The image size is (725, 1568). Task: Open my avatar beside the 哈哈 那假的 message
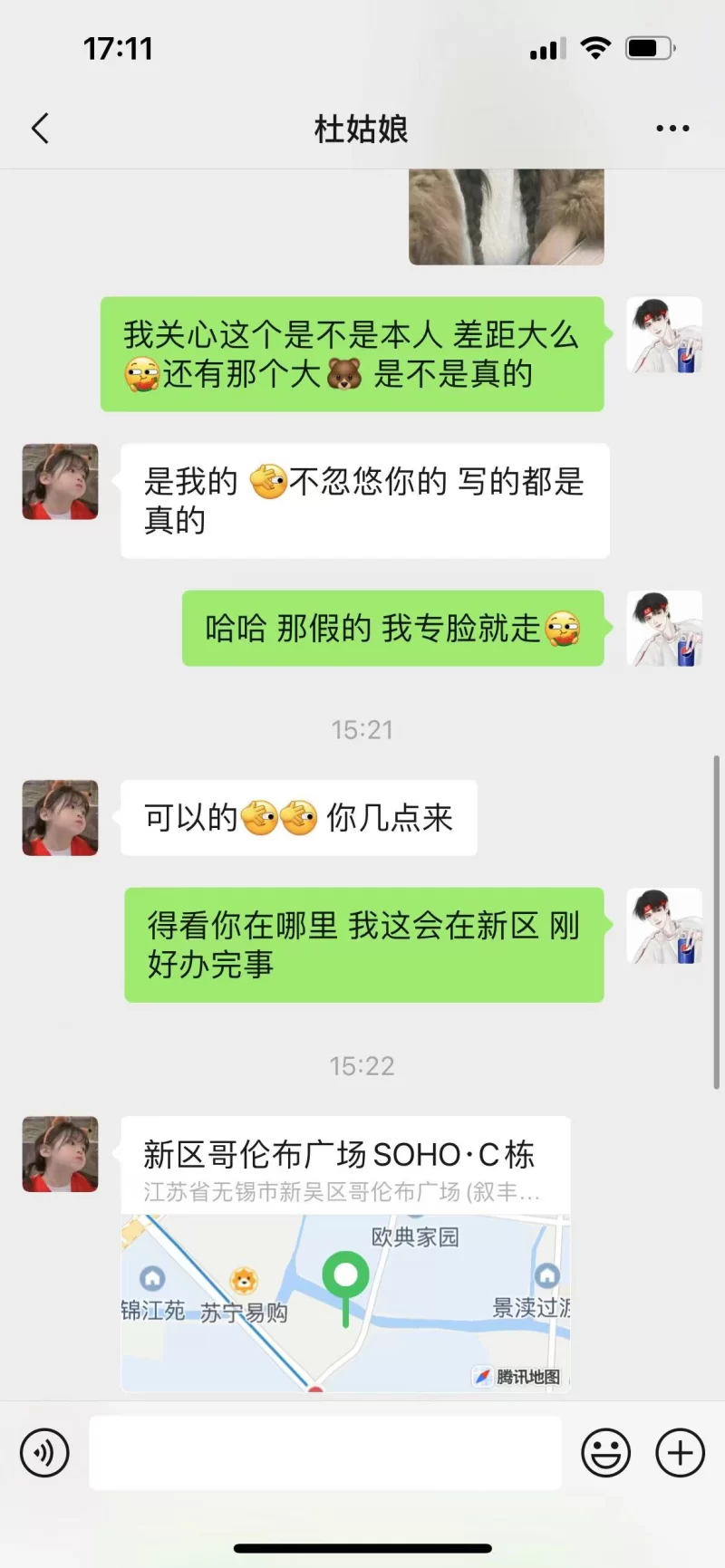pyautogui.click(x=664, y=629)
